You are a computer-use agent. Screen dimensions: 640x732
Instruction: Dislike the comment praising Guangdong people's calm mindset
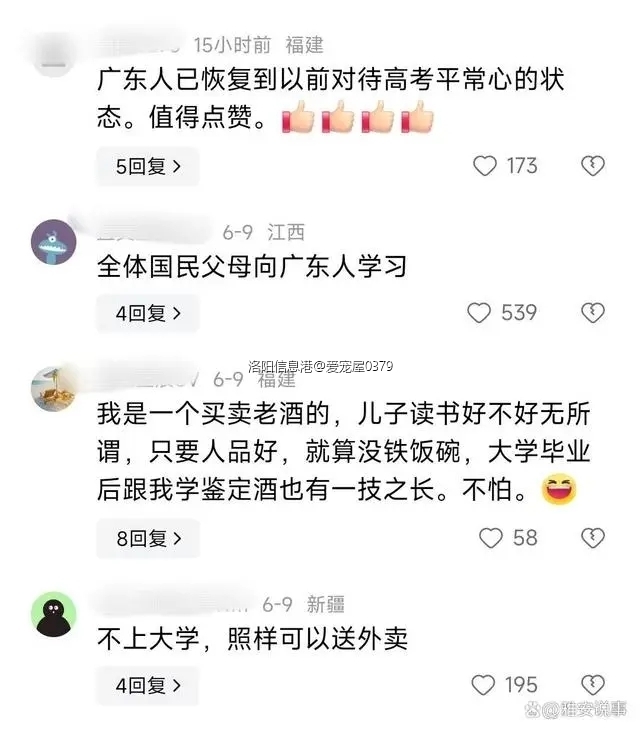593,166
